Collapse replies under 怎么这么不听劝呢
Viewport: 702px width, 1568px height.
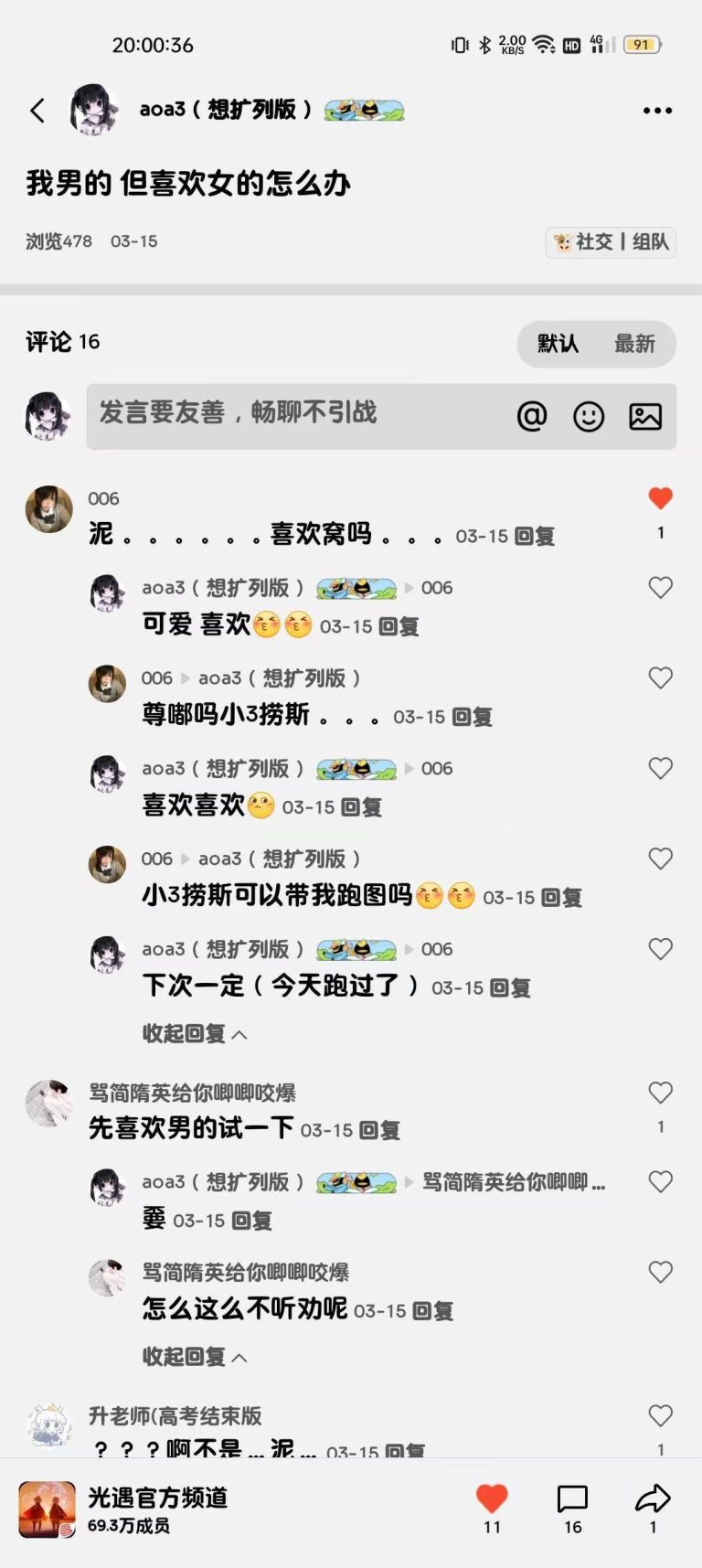pyautogui.click(x=194, y=1357)
